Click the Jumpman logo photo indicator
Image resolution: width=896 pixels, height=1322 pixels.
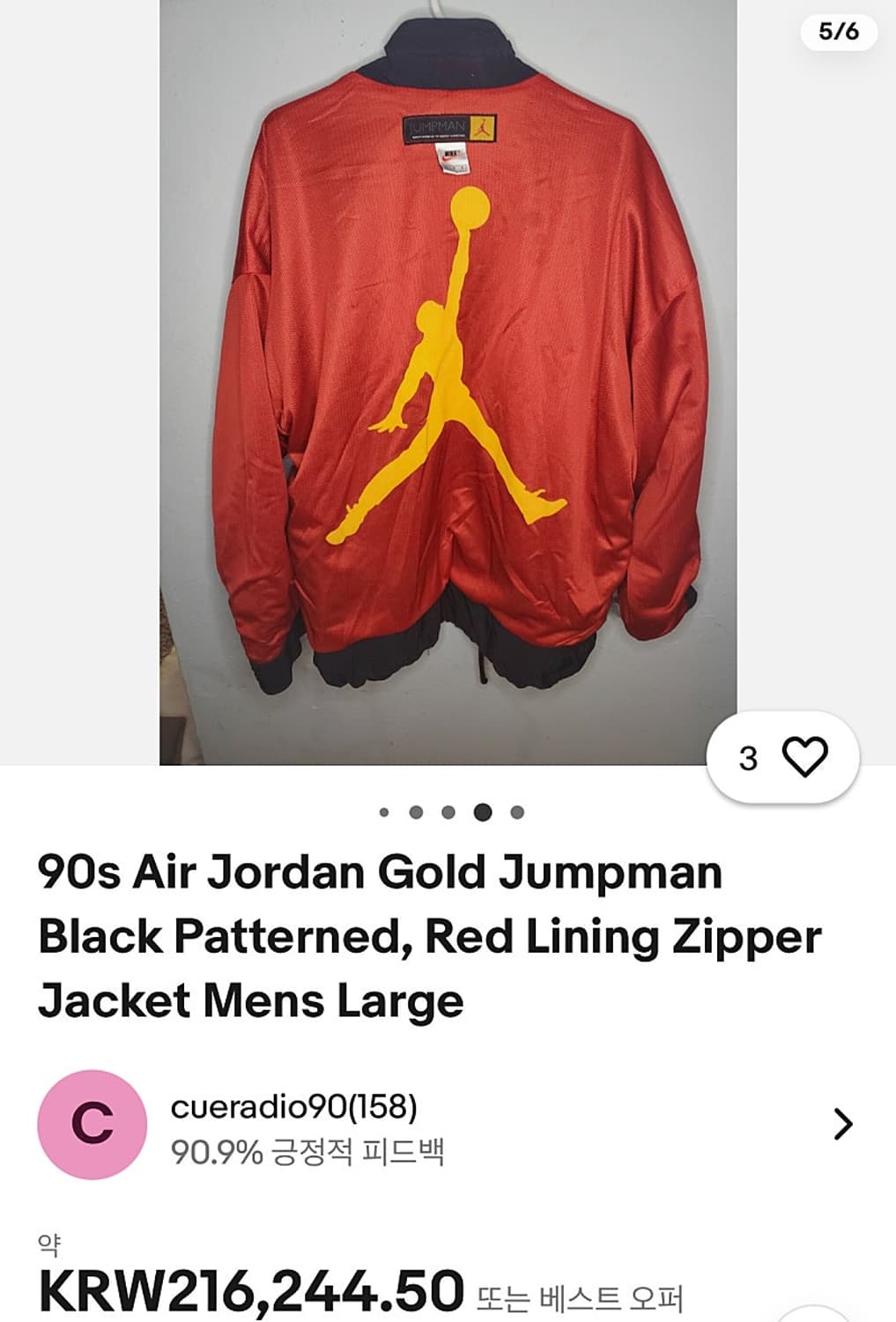pos(481,811)
